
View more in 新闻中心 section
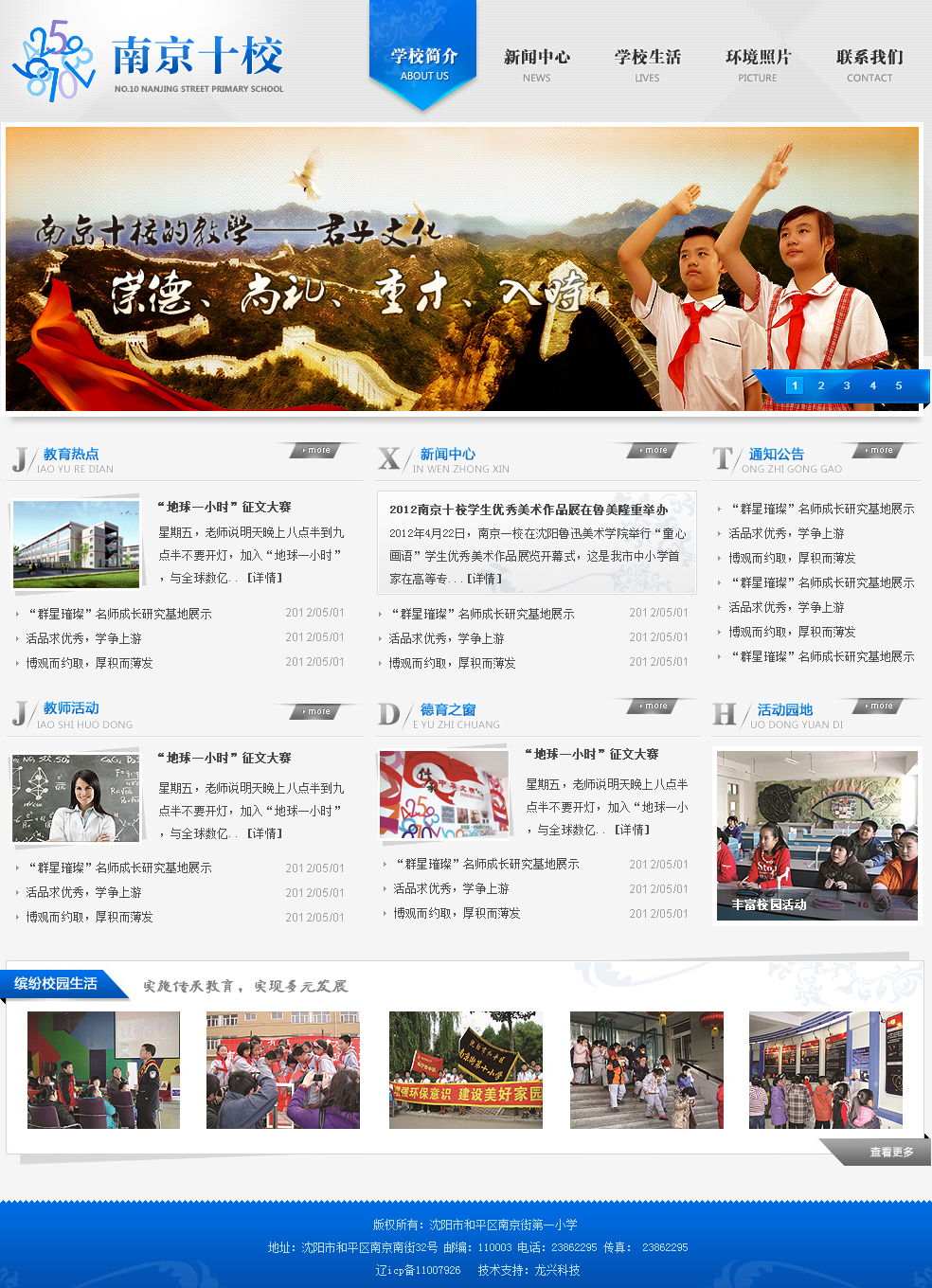pos(654,451)
